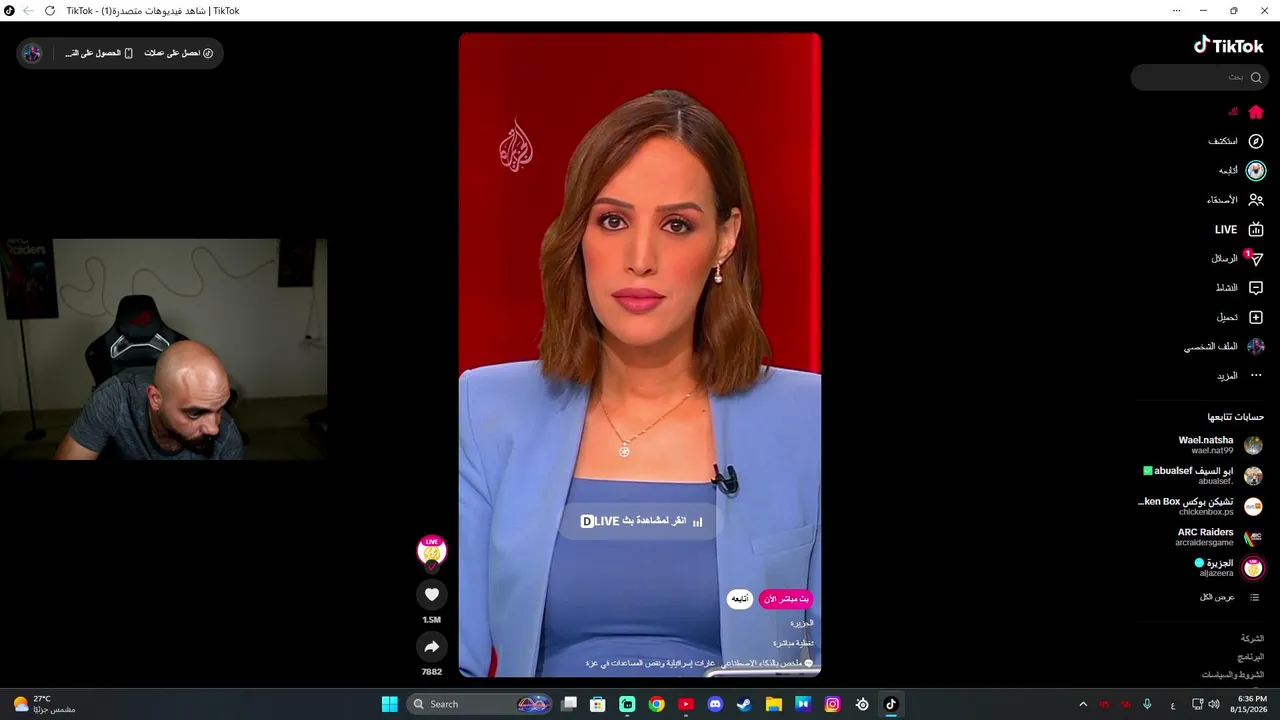Open the Activity (النشاط) notifications
Screen dimensions: 1280x720
click(x=1239, y=288)
